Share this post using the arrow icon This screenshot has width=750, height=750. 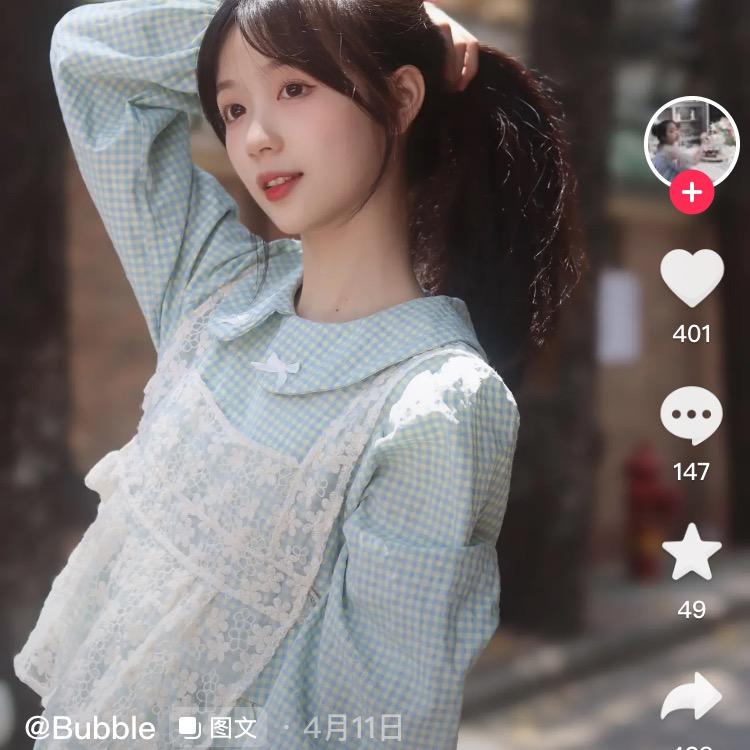692,697
